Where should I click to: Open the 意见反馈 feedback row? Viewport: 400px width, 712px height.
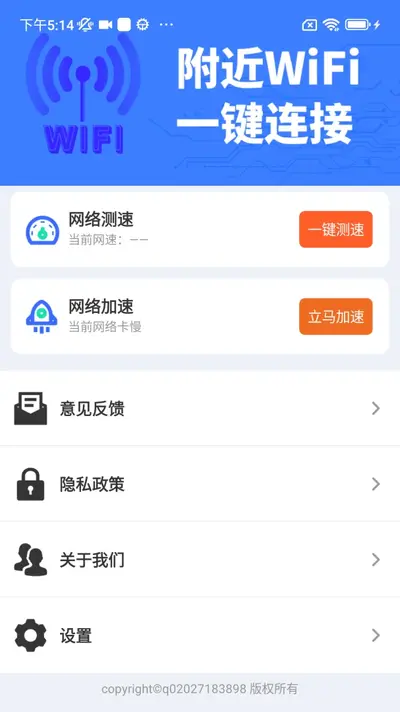coord(200,408)
